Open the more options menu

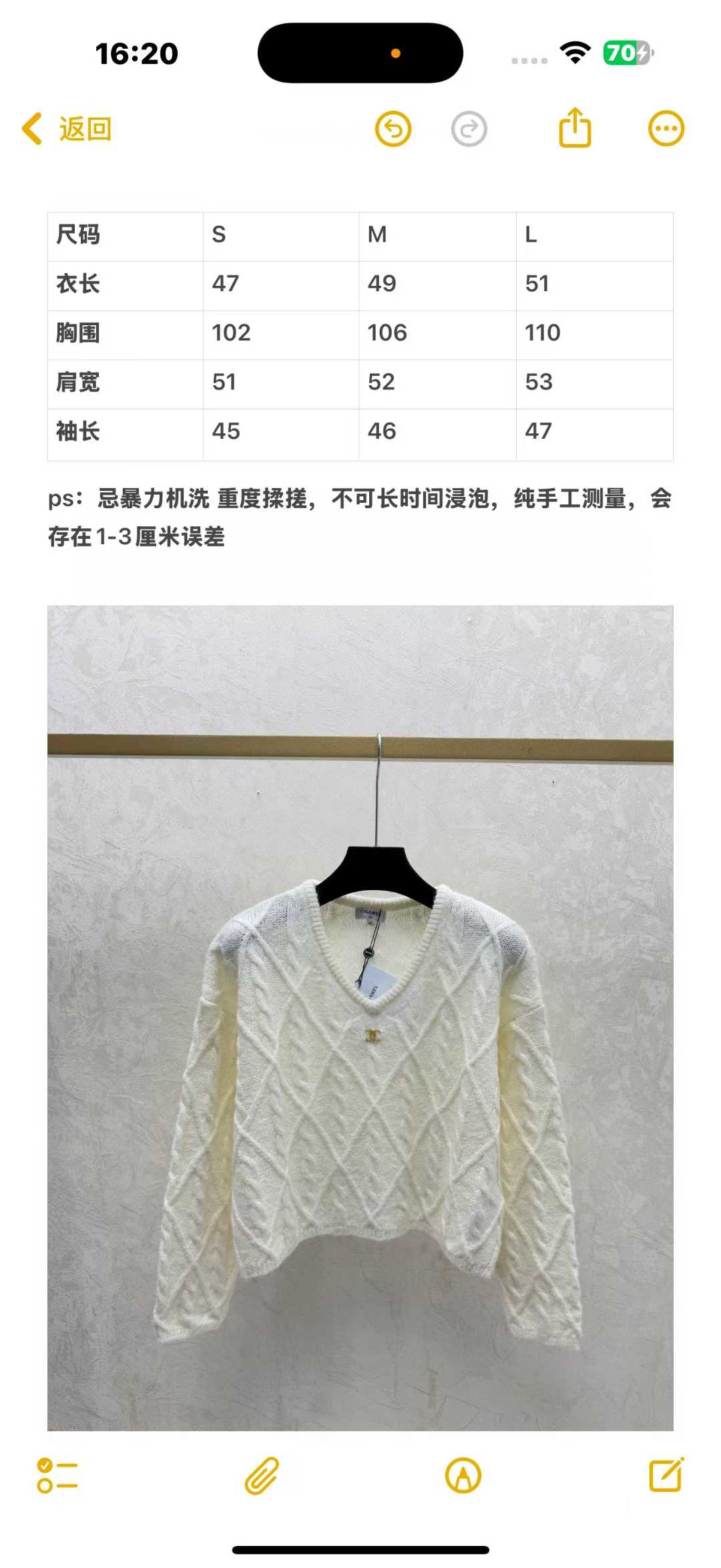[x=666, y=129]
